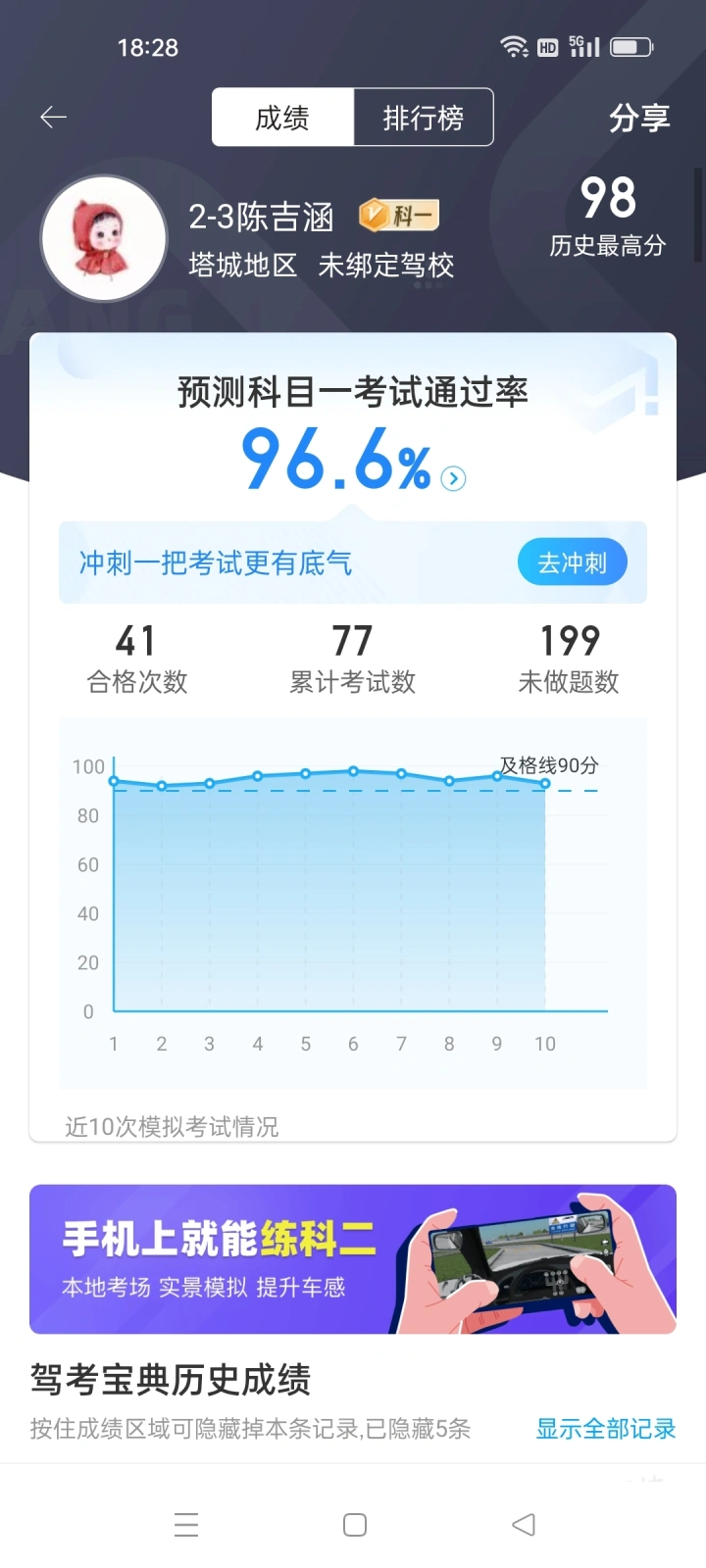The image size is (706, 1568).
Task: Select the 成绩 tab
Action: 282,118
